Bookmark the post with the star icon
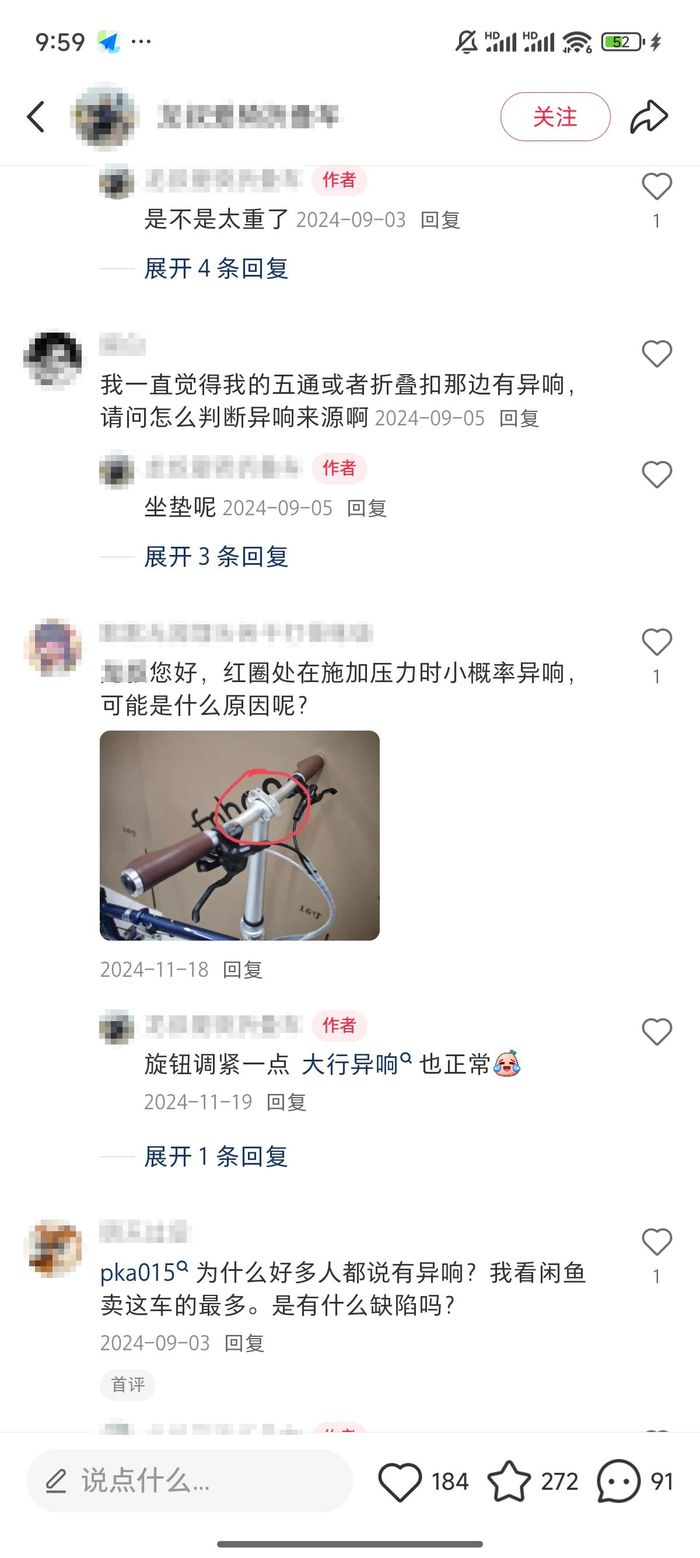The height and width of the screenshot is (1558, 700). tap(509, 1482)
